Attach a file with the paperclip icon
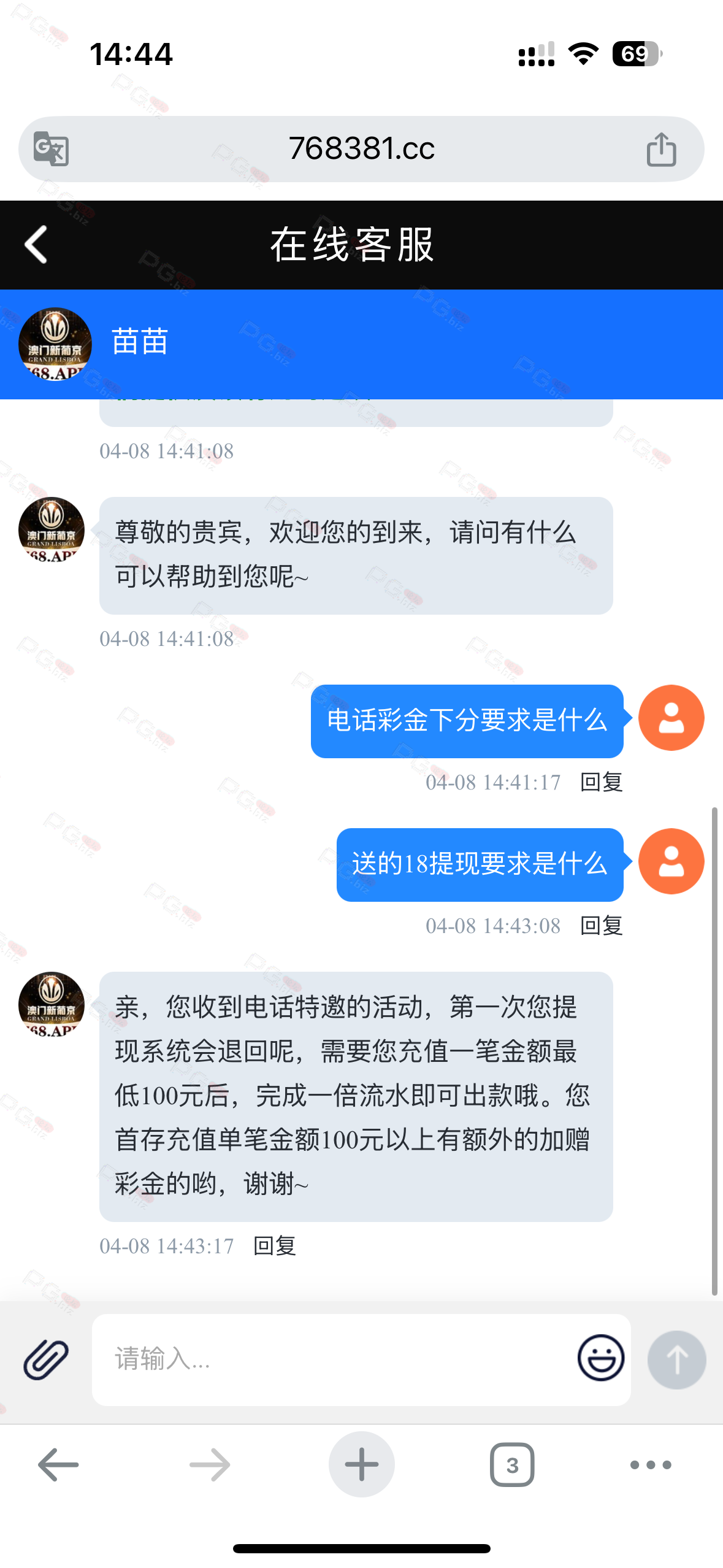The height and width of the screenshot is (1568, 723). pos(46,1359)
